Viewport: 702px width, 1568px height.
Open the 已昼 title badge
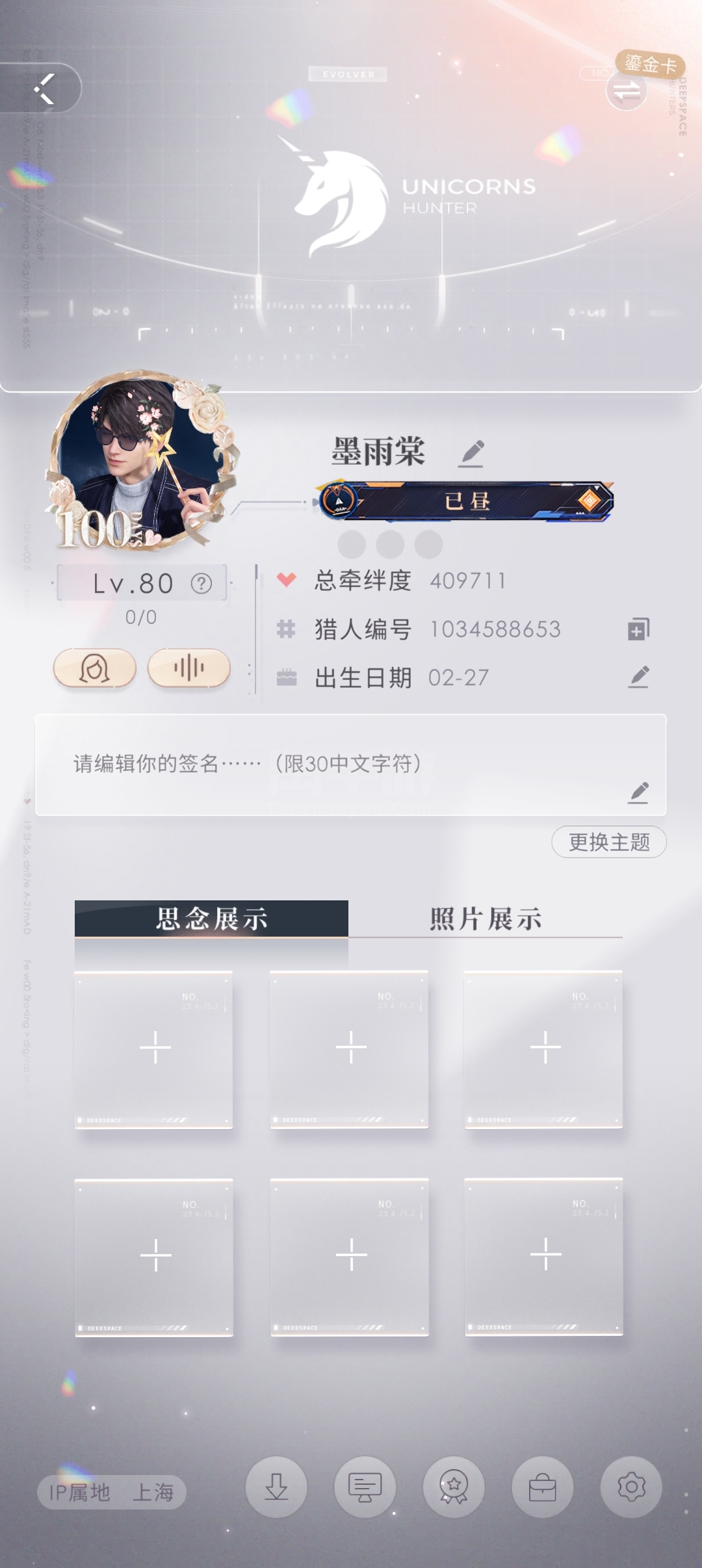[466, 501]
